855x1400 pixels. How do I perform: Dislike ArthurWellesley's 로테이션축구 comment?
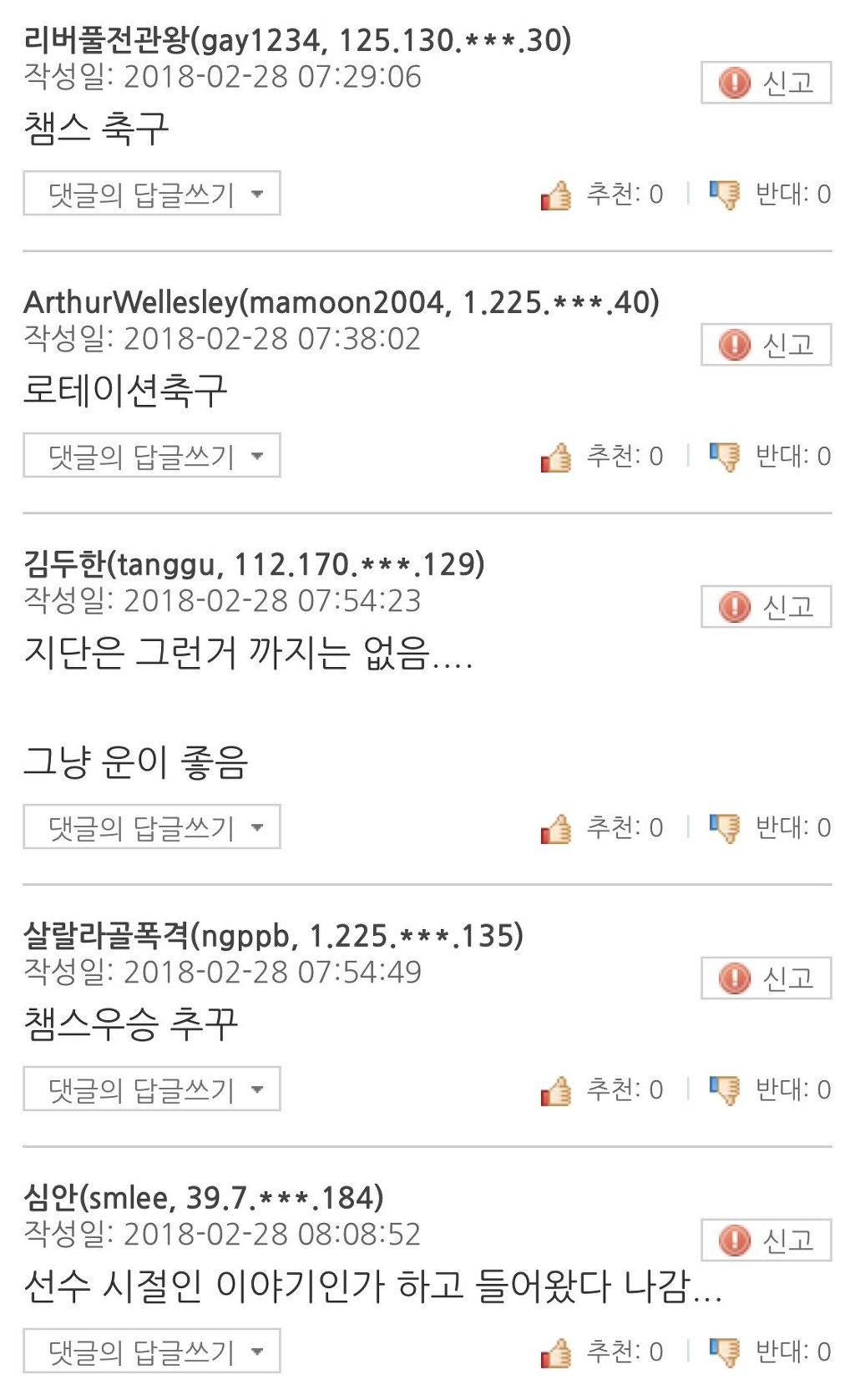pyautogui.click(x=770, y=457)
